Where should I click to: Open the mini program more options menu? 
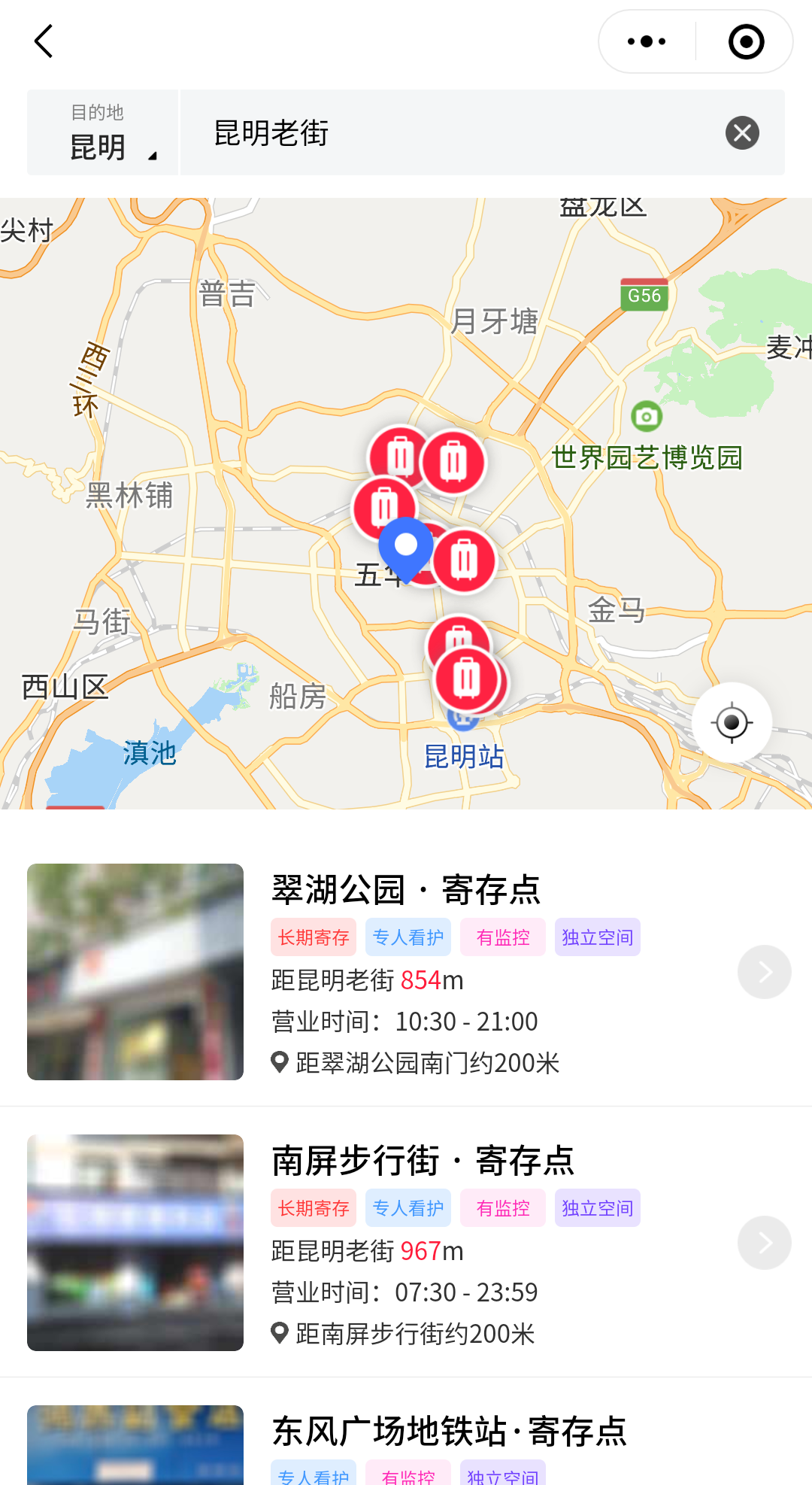pyautogui.click(x=647, y=41)
